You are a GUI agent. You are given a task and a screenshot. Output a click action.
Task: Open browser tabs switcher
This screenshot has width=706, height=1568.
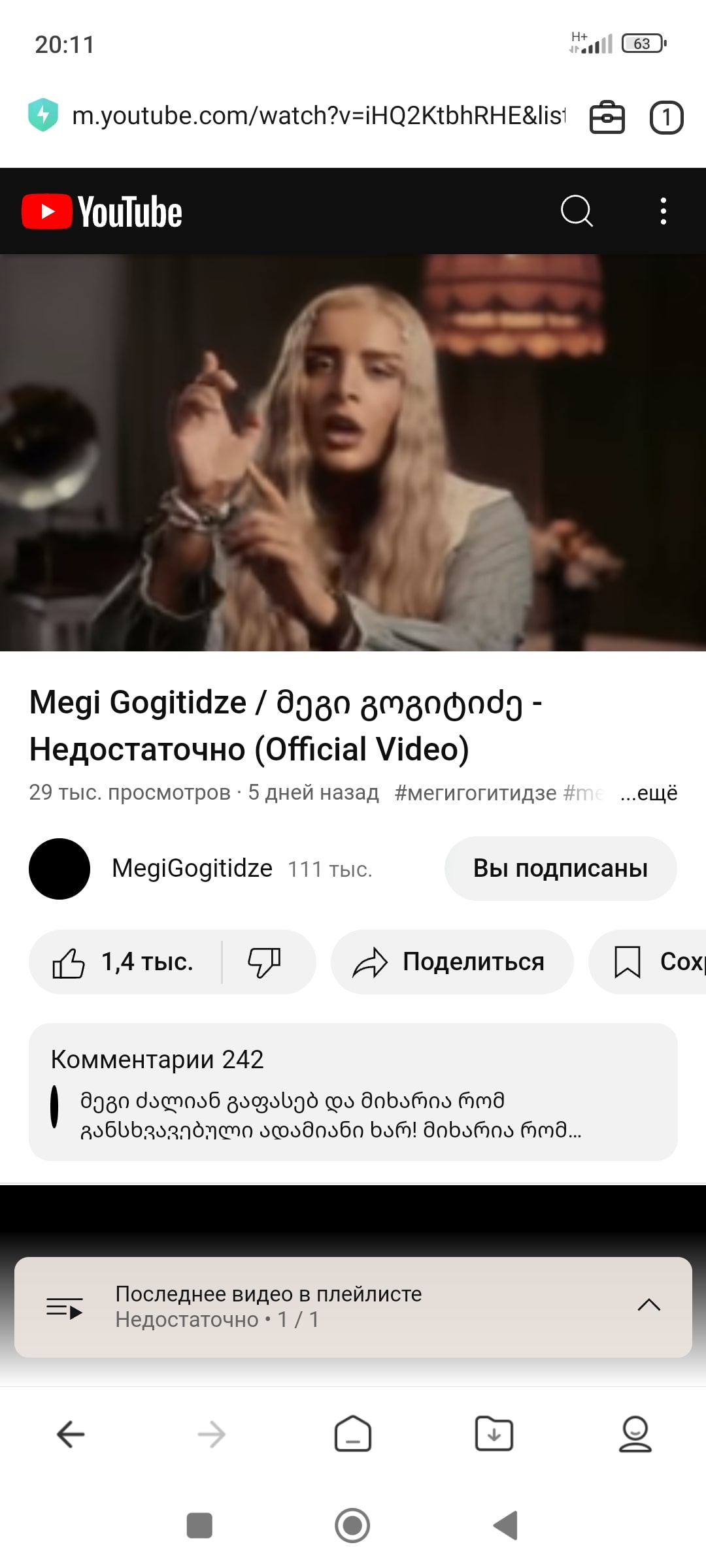(x=665, y=118)
